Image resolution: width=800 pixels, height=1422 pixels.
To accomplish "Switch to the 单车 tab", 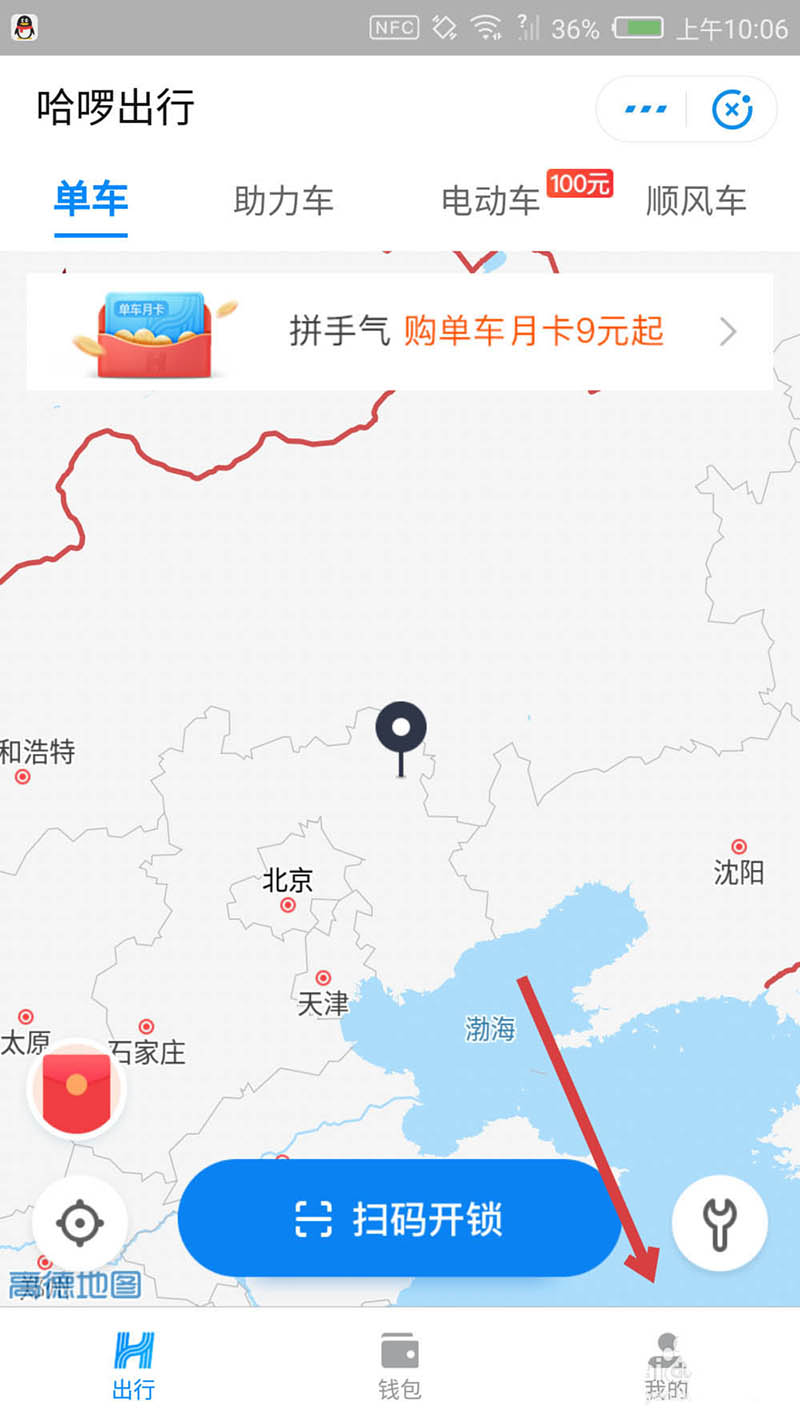I will [91, 200].
